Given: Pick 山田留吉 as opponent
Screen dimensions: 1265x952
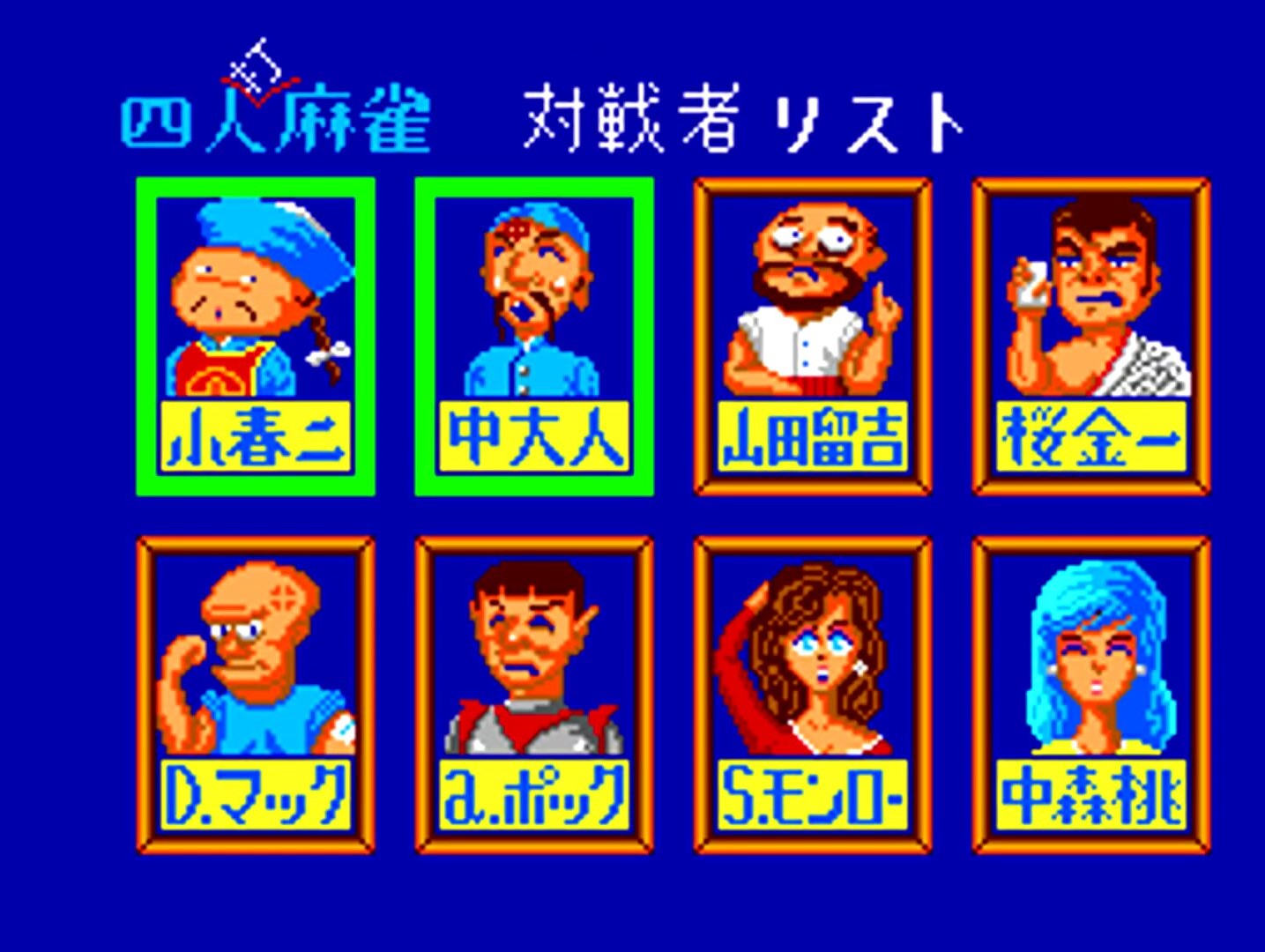Looking at the screenshot, I should coord(813,335).
